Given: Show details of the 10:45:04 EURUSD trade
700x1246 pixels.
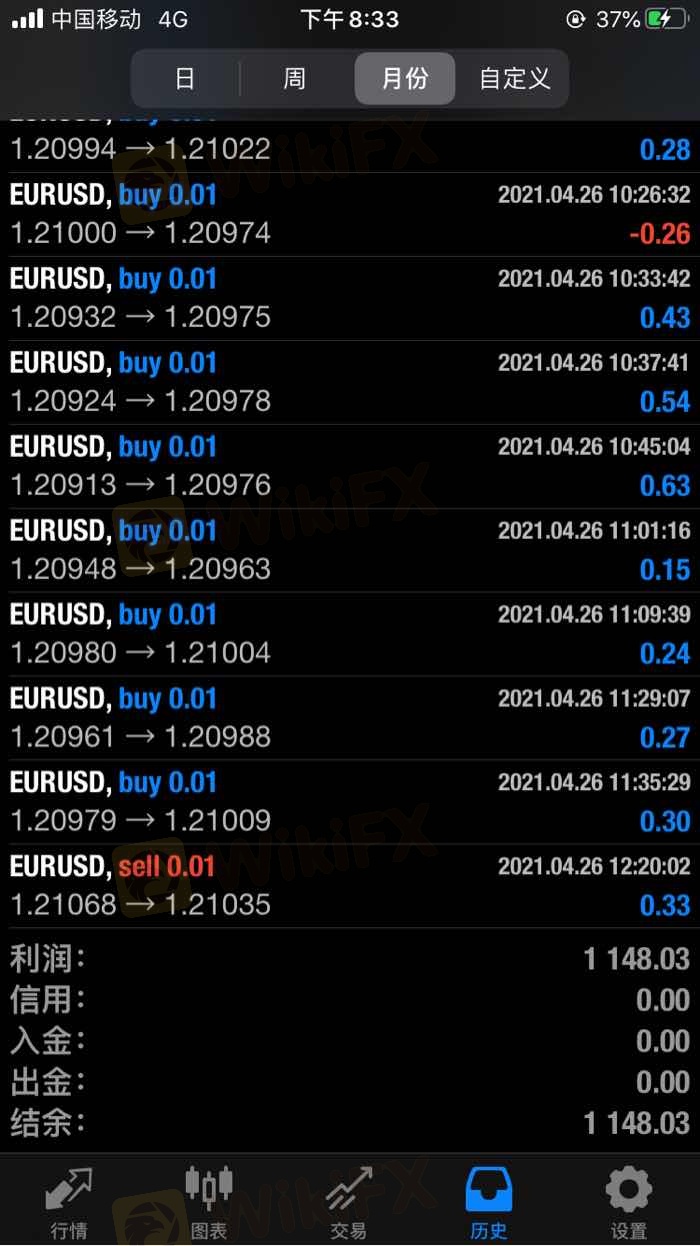Looking at the screenshot, I should [350, 466].
